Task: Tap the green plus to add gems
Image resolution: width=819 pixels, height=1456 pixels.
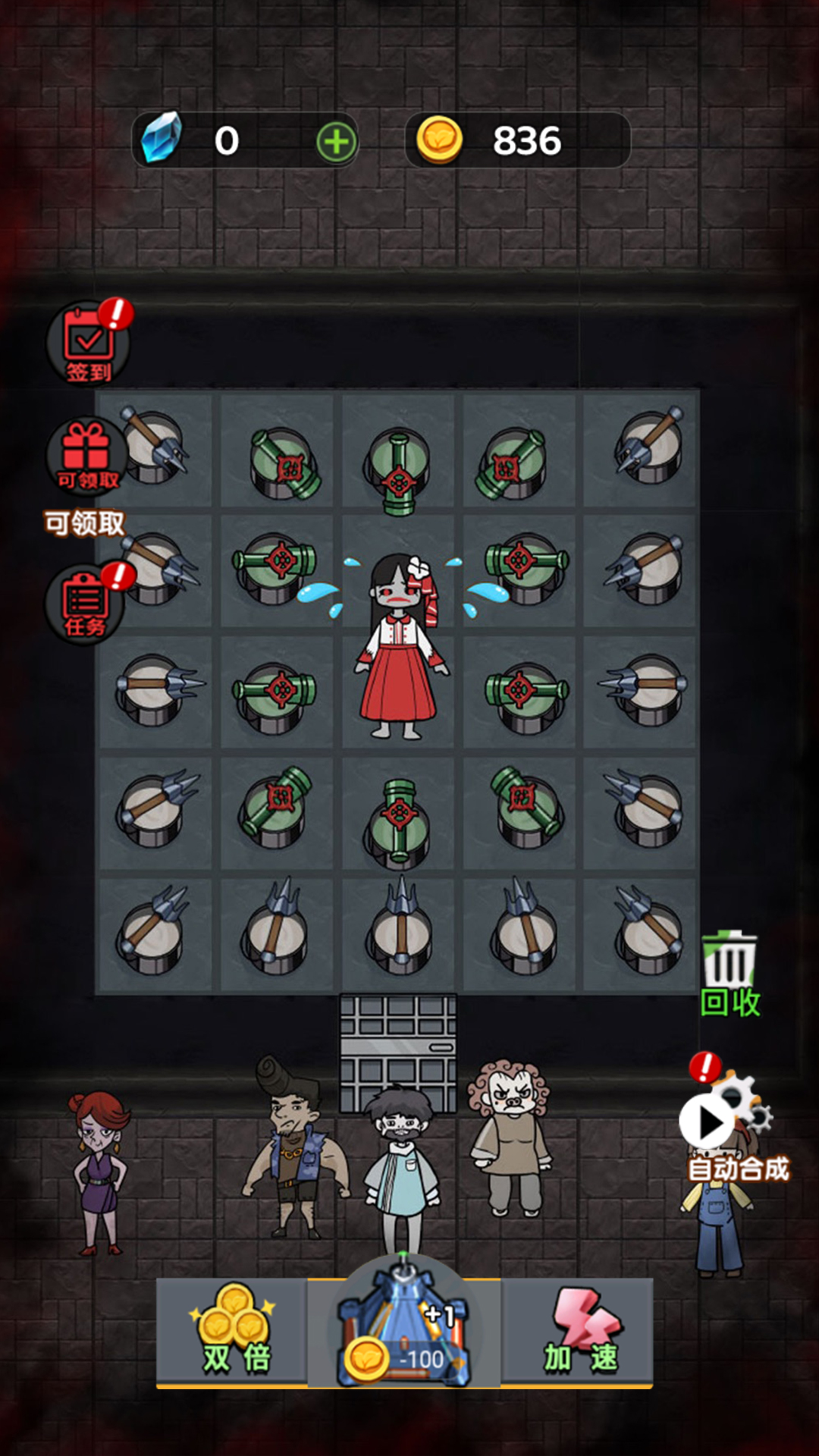Action: (336, 142)
